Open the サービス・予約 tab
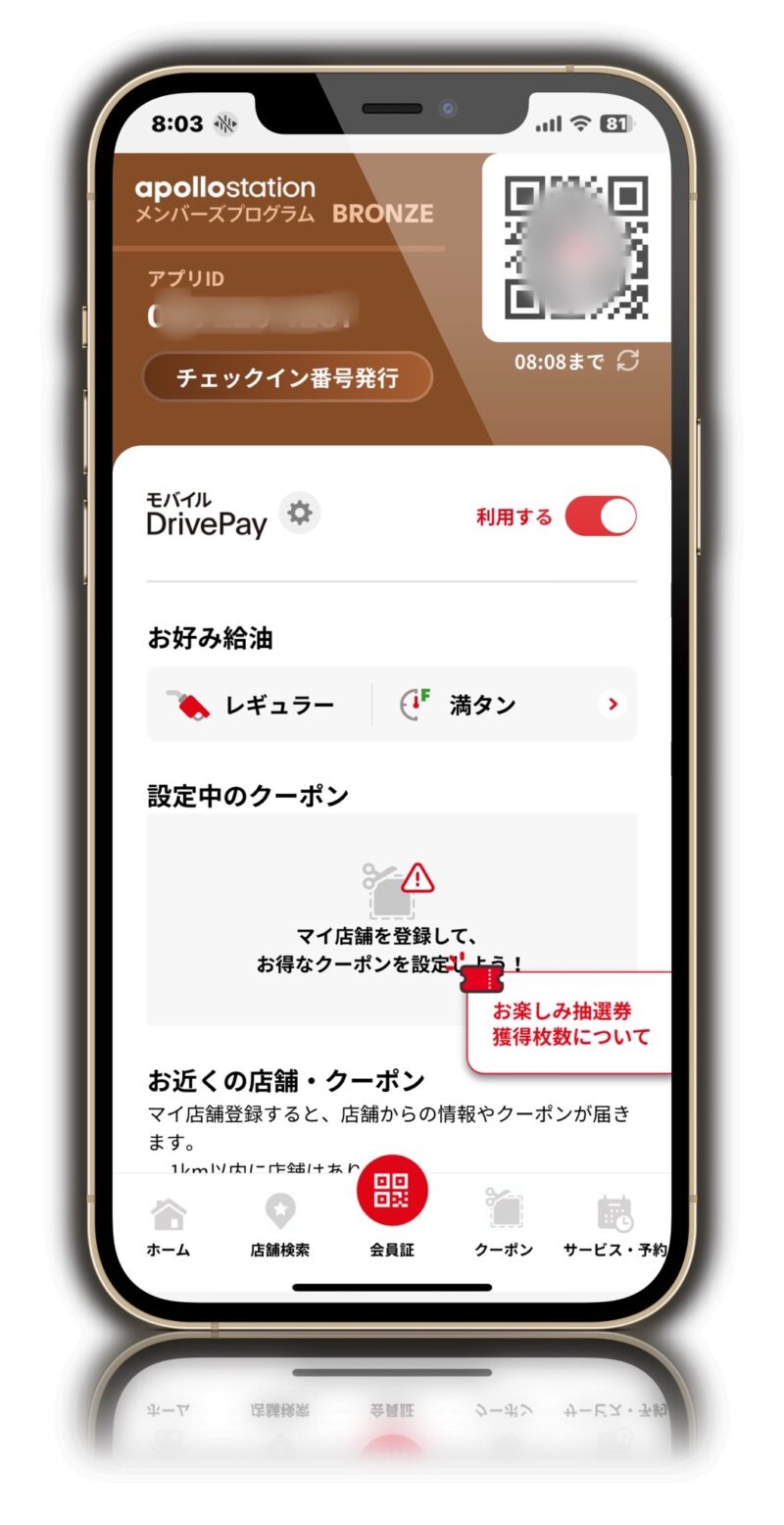The height and width of the screenshot is (1525, 784). click(x=614, y=1225)
